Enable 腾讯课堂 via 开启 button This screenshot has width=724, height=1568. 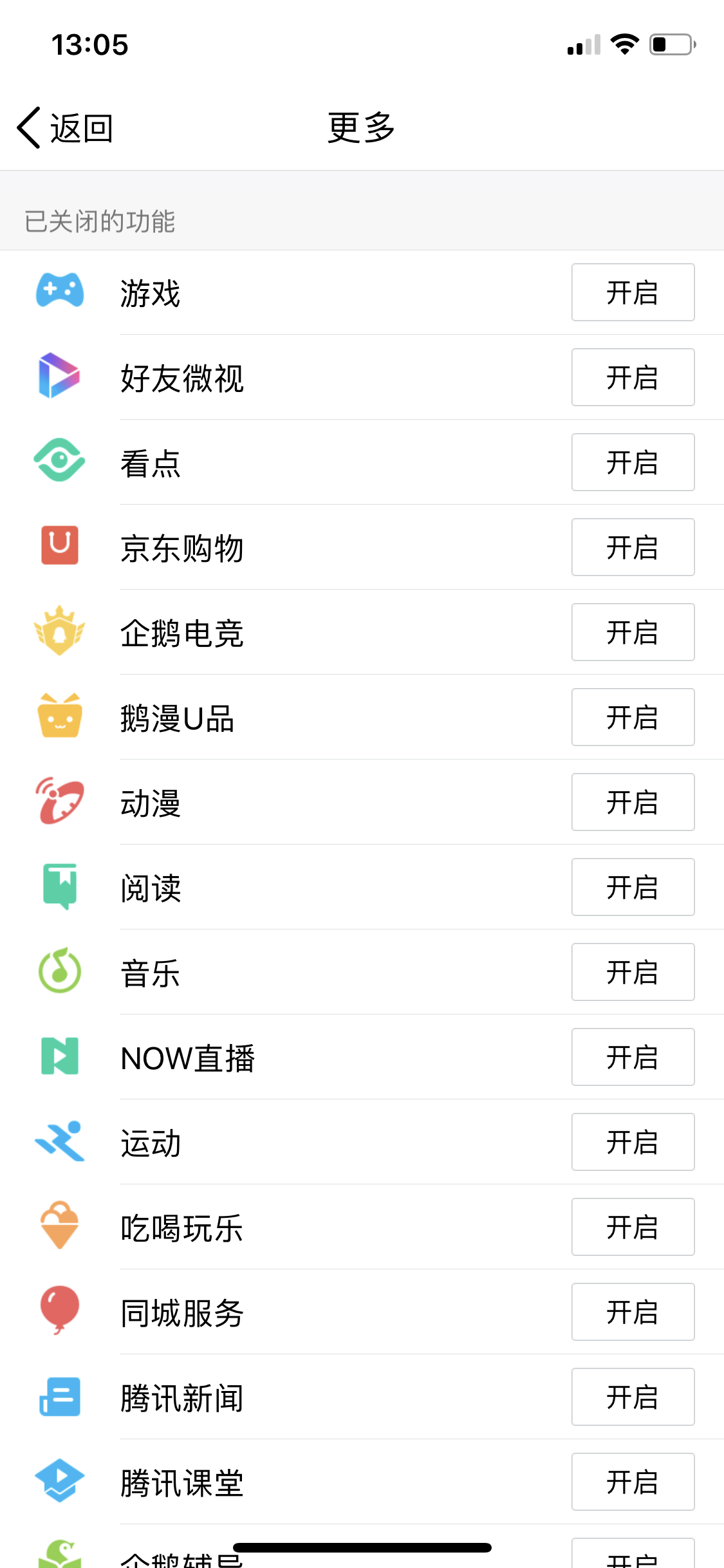(x=633, y=1482)
